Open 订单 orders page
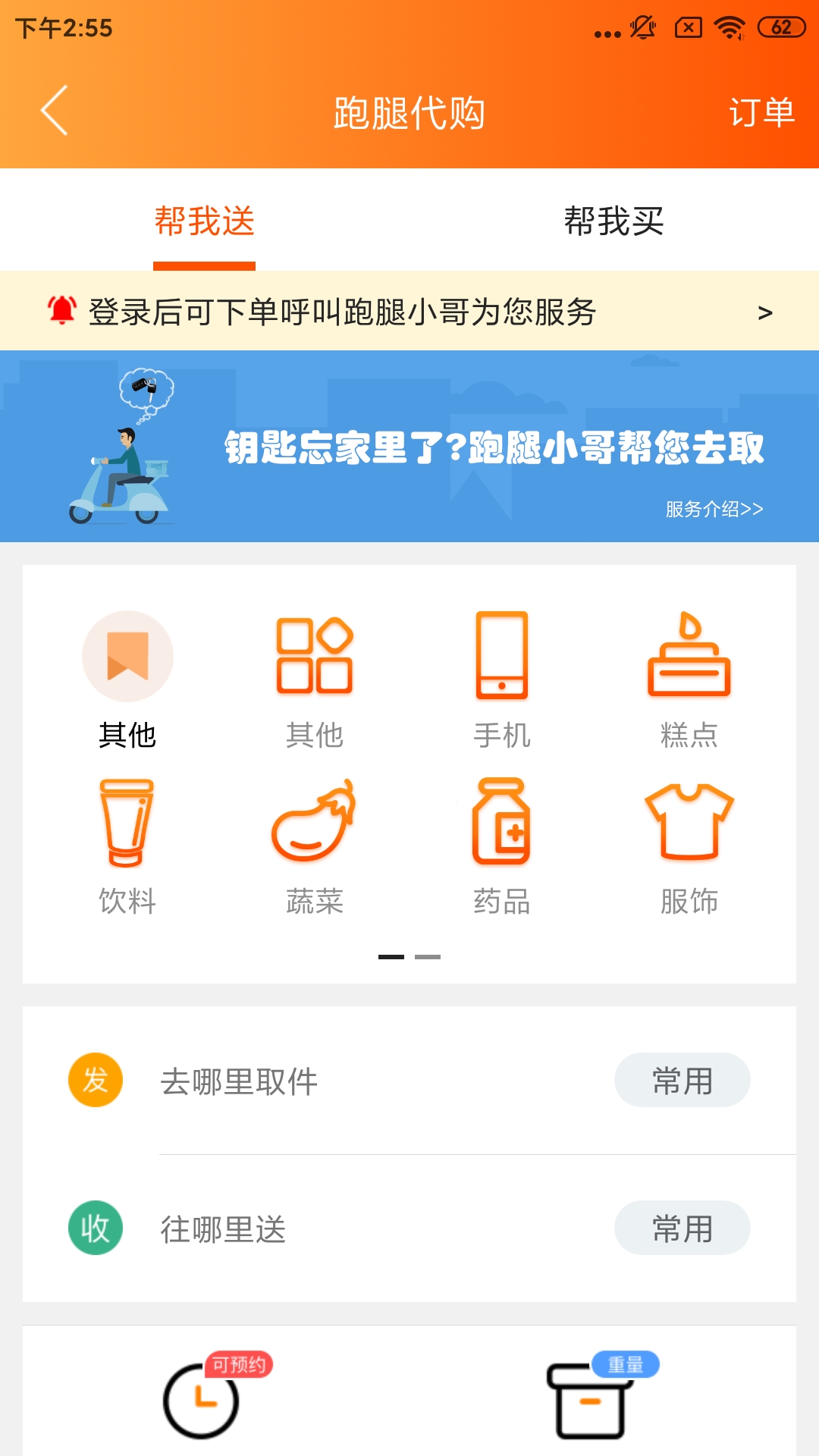819x1456 pixels. (761, 112)
